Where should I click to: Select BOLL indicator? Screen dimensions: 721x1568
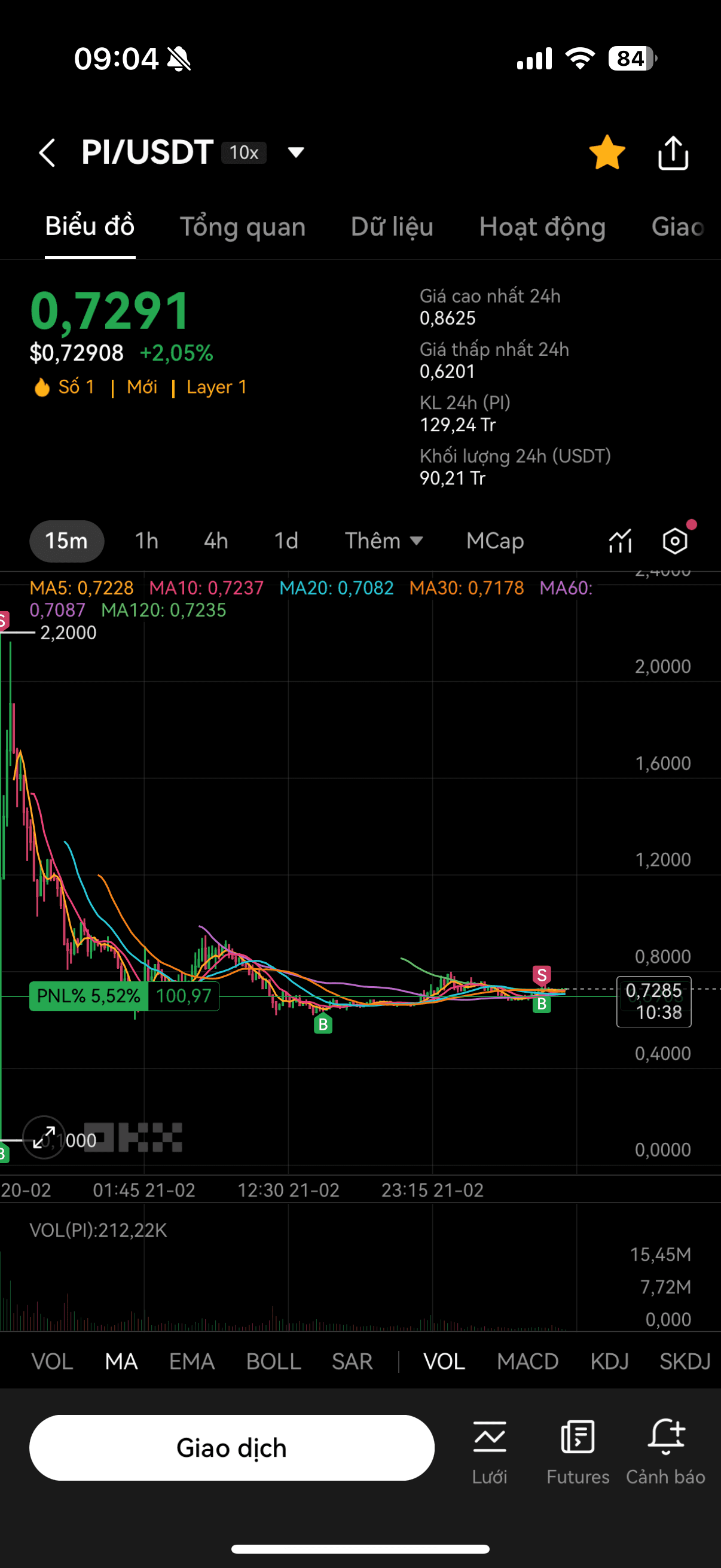click(273, 1361)
